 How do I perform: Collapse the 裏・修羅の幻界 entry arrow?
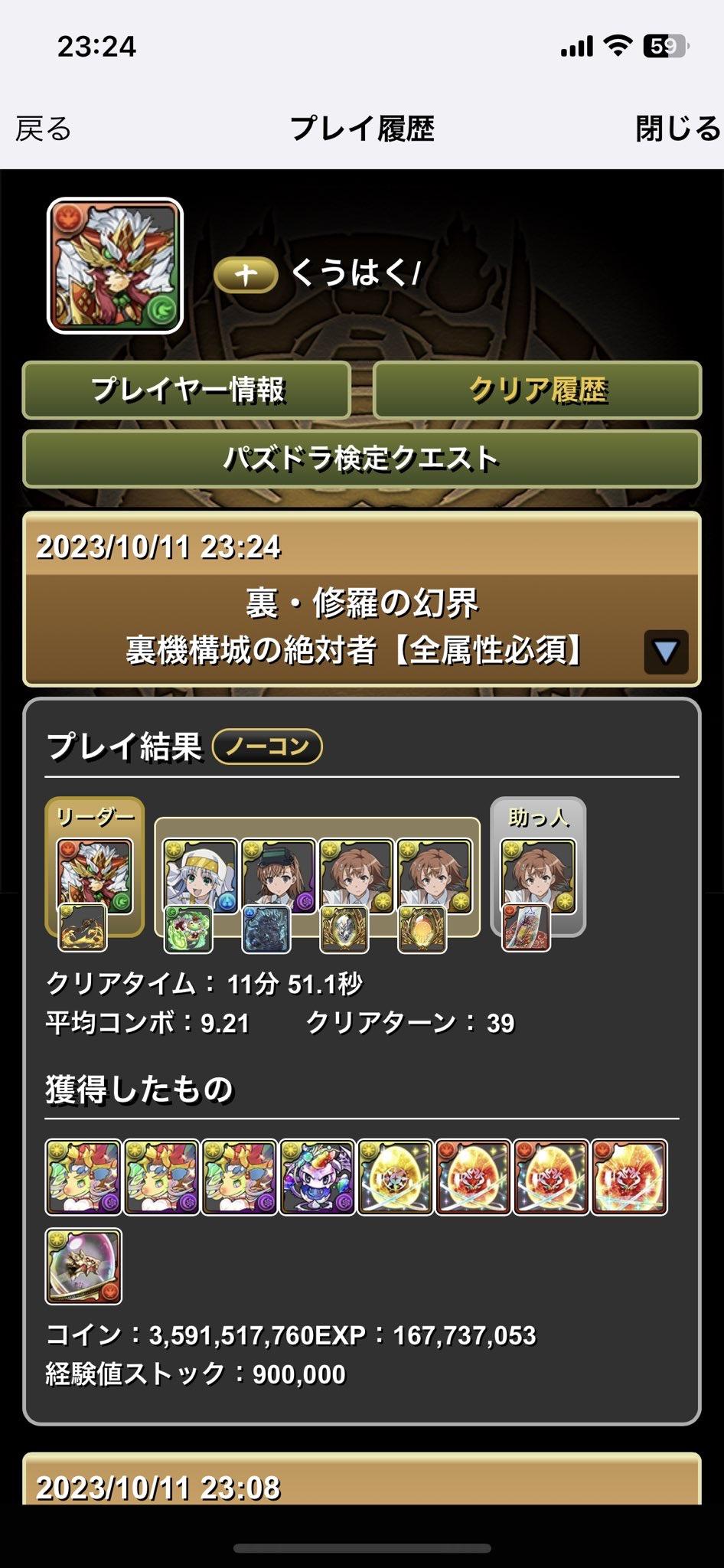(665, 652)
